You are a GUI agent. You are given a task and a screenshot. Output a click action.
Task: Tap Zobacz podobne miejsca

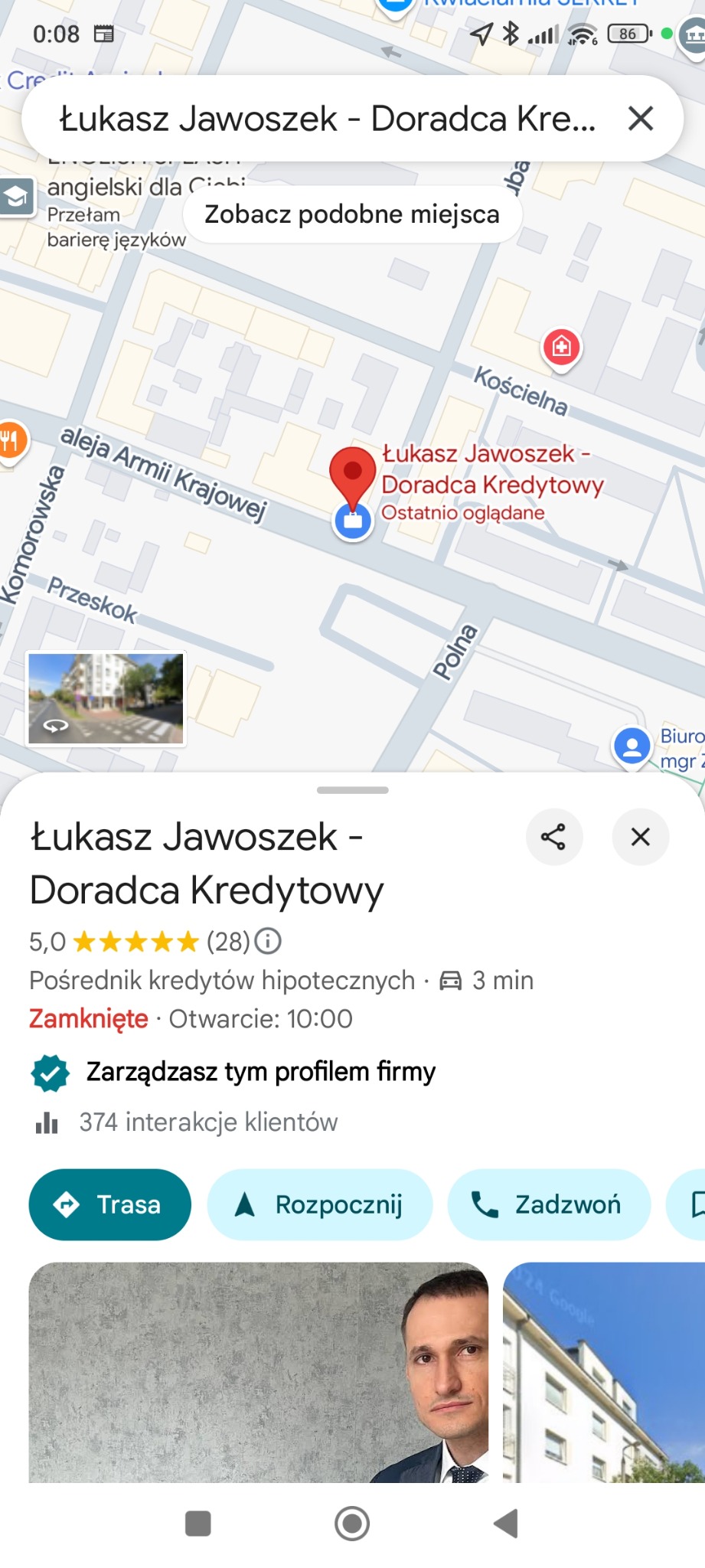tap(351, 214)
